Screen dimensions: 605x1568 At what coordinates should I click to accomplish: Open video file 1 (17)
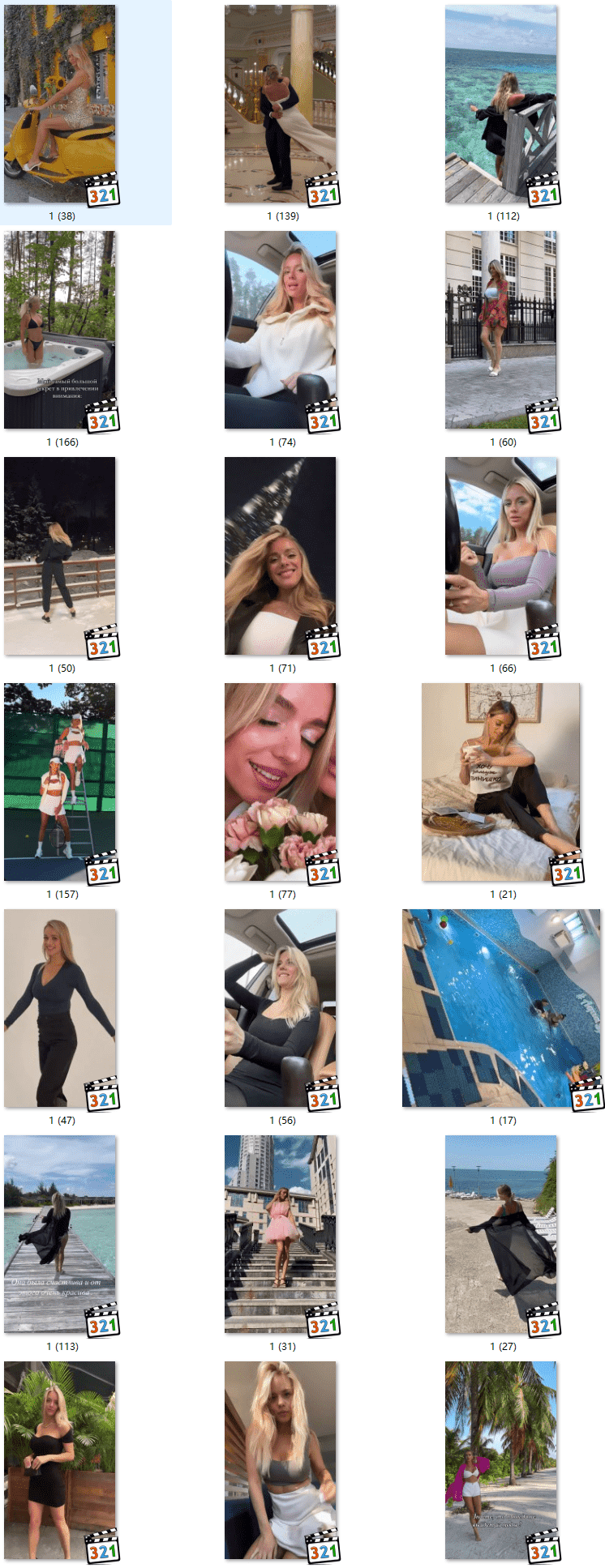coord(501,1008)
